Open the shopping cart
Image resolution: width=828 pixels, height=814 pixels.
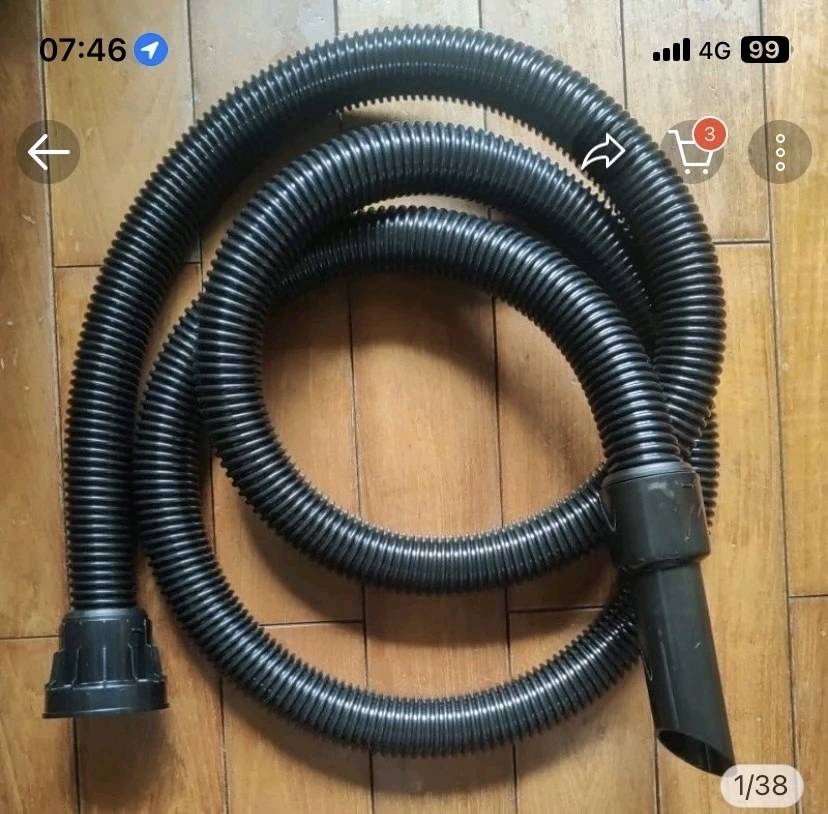(692, 152)
